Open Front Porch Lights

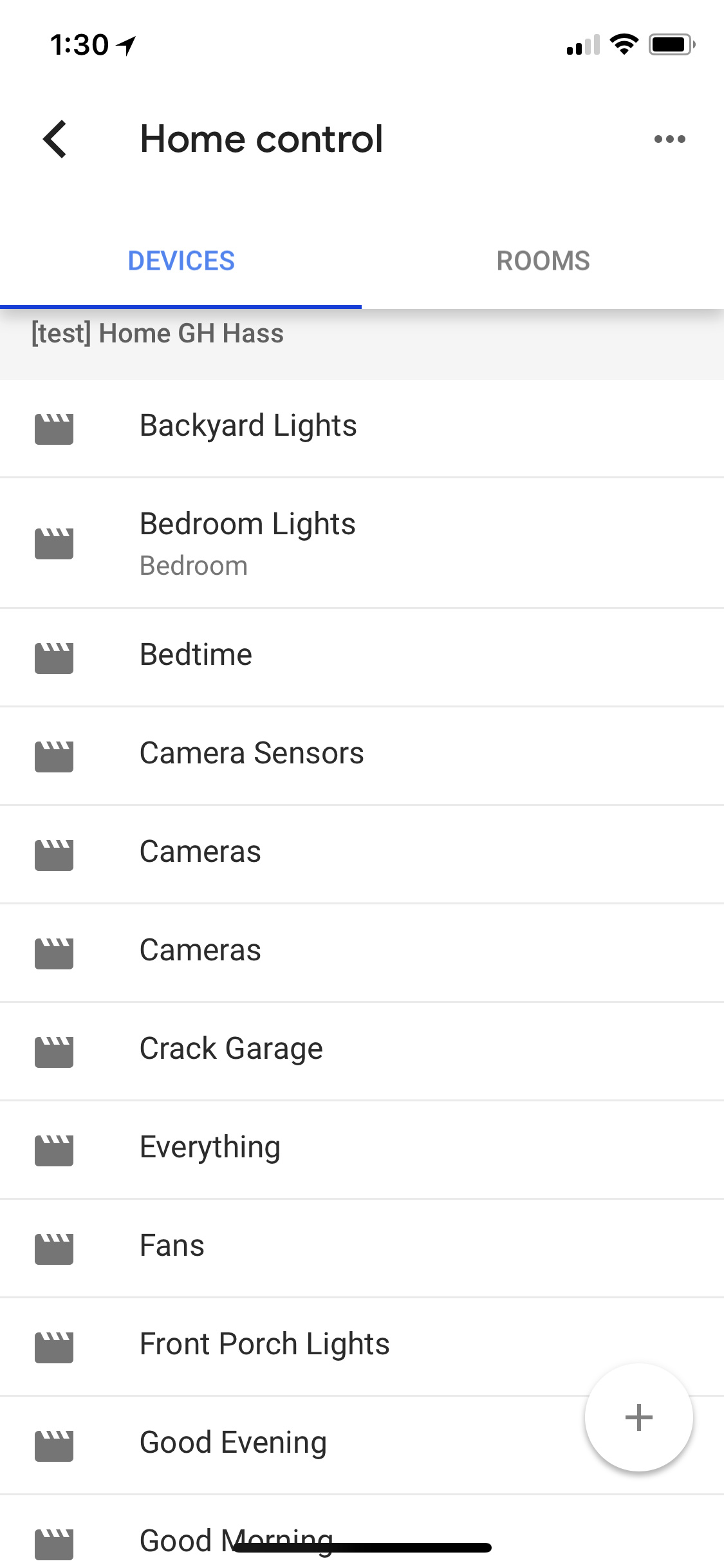(x=265, y=1345)
